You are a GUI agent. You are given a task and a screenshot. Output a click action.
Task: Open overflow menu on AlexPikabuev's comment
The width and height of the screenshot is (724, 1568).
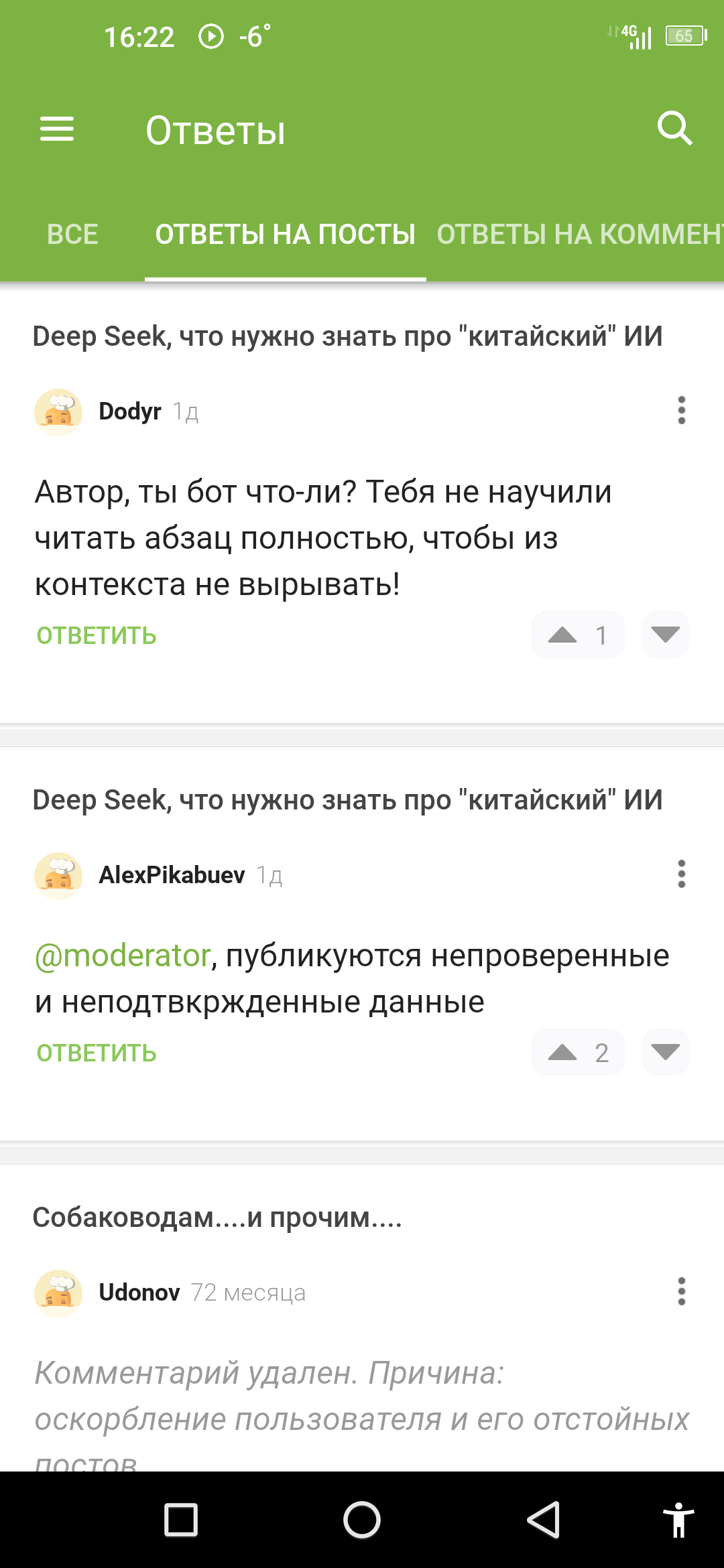(x=681, y=874)
